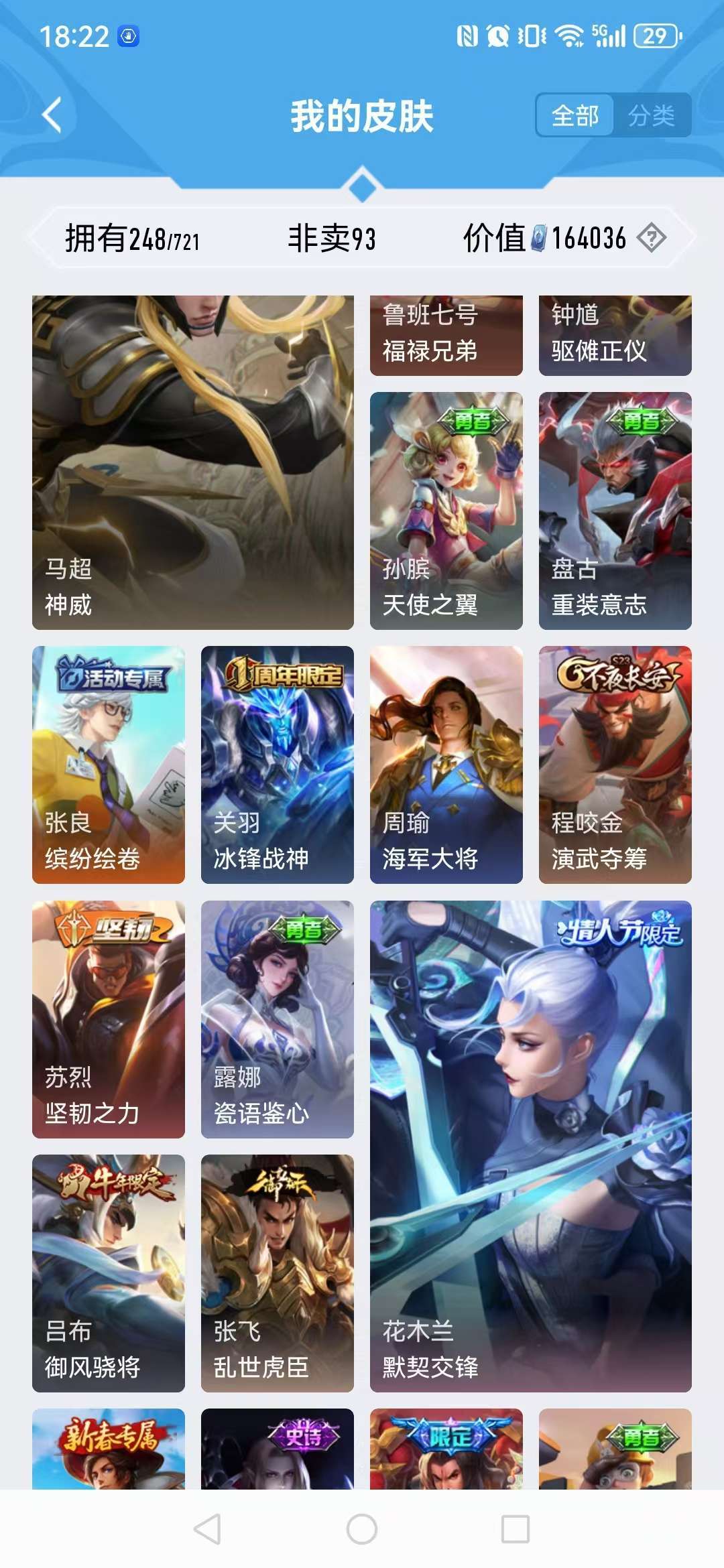
Task: Open the 苏烈 坚韧之力 skin
Action: tap(109, 1019)
